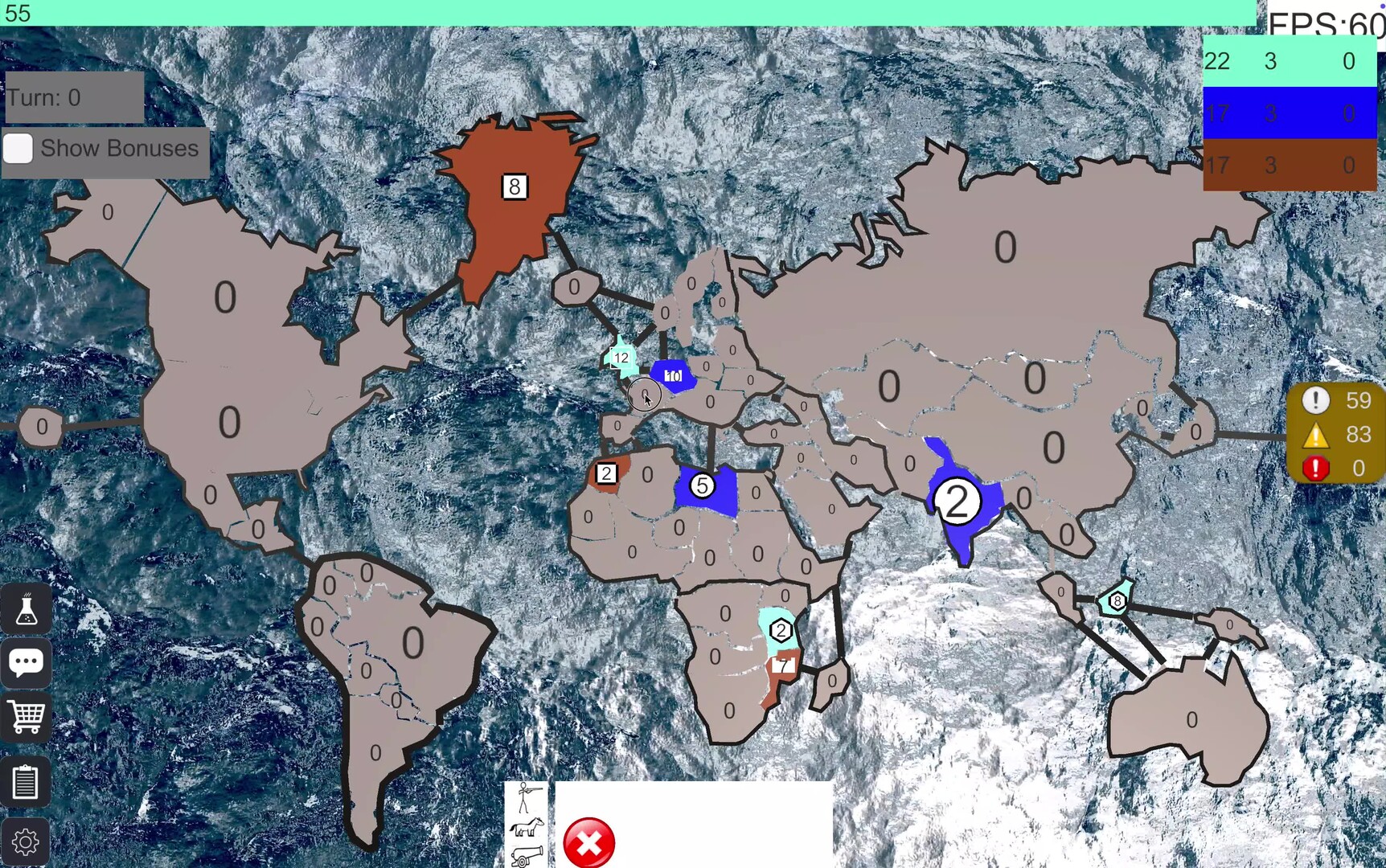Open the chat speech bubble
1386x868 pixels.
[x=26, y=663]
